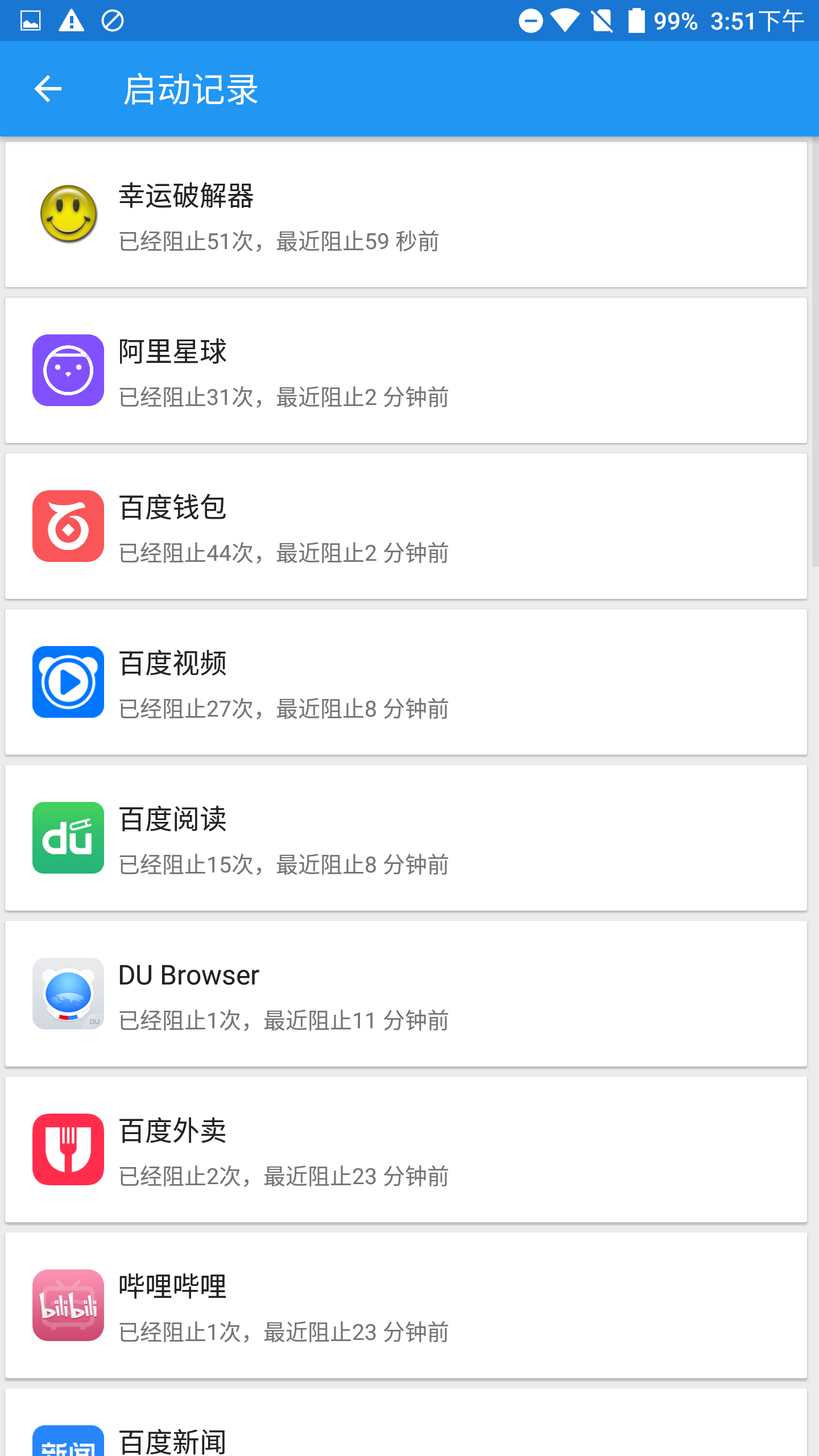Image resolution: width=819 pixels, height=1456 pixels.
Task: Tap the green 百度阅读 du icon
Action: [68, 837]
